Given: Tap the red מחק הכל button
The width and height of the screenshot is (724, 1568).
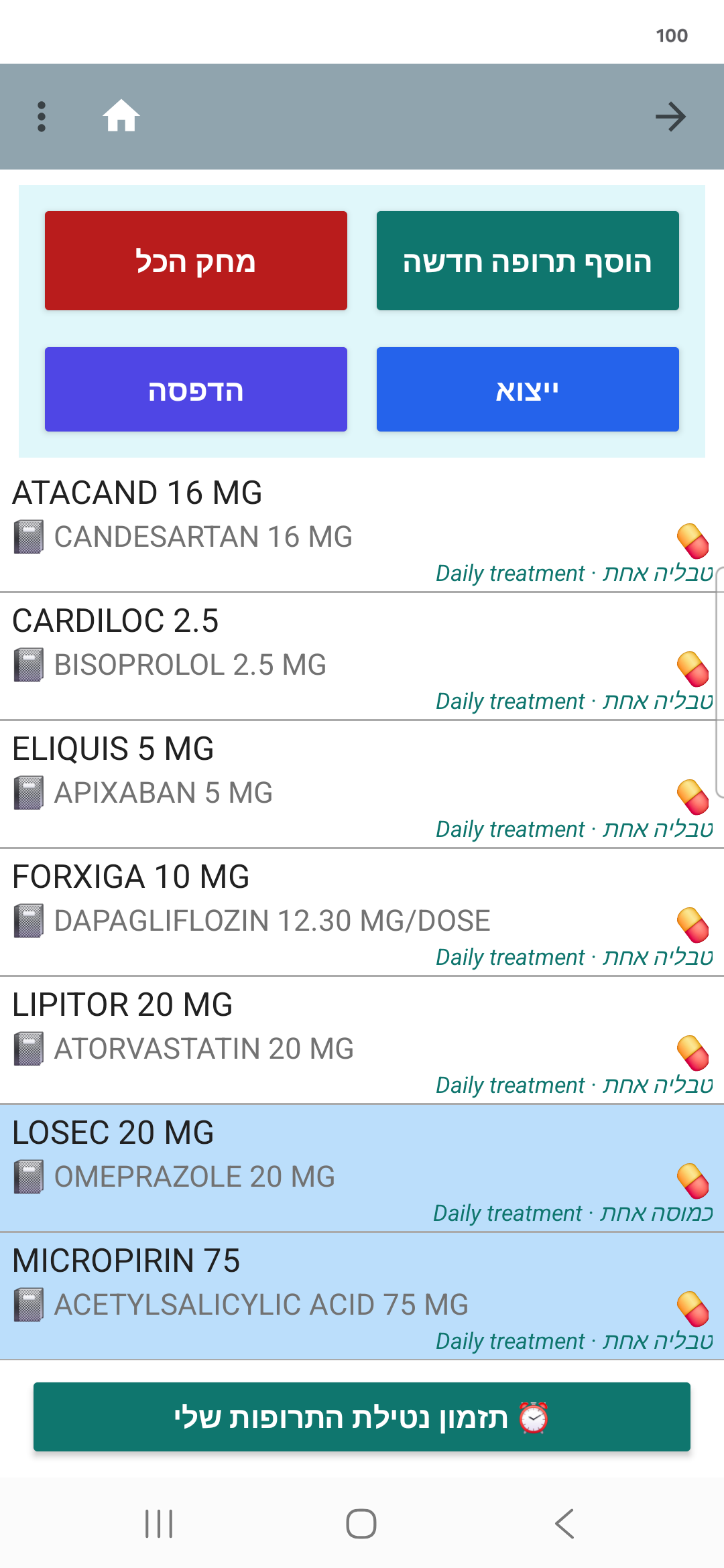Looking at the screenshot, I should [196, 261].
